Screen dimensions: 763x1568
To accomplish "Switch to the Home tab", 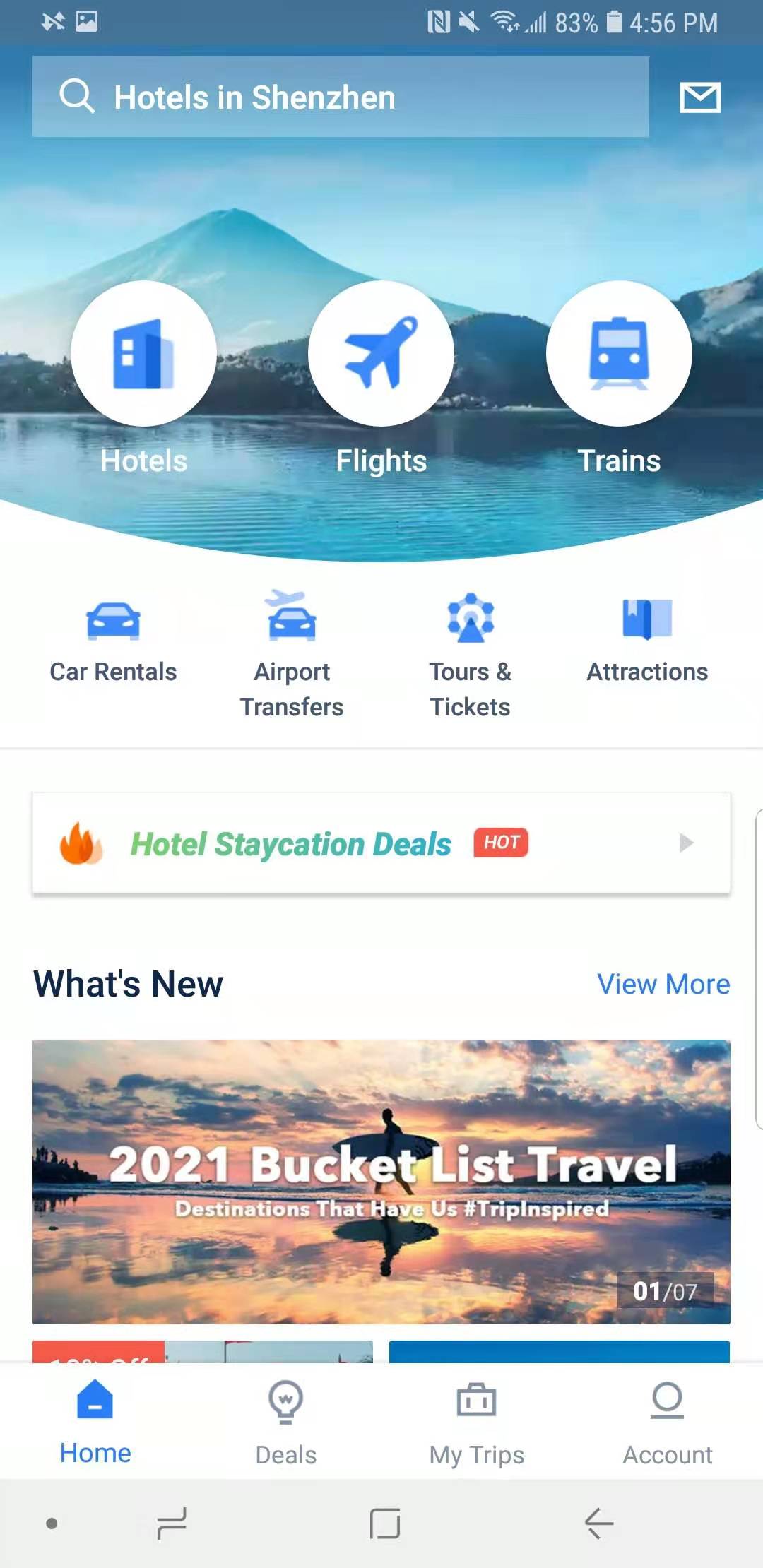I will point(95,1421).
